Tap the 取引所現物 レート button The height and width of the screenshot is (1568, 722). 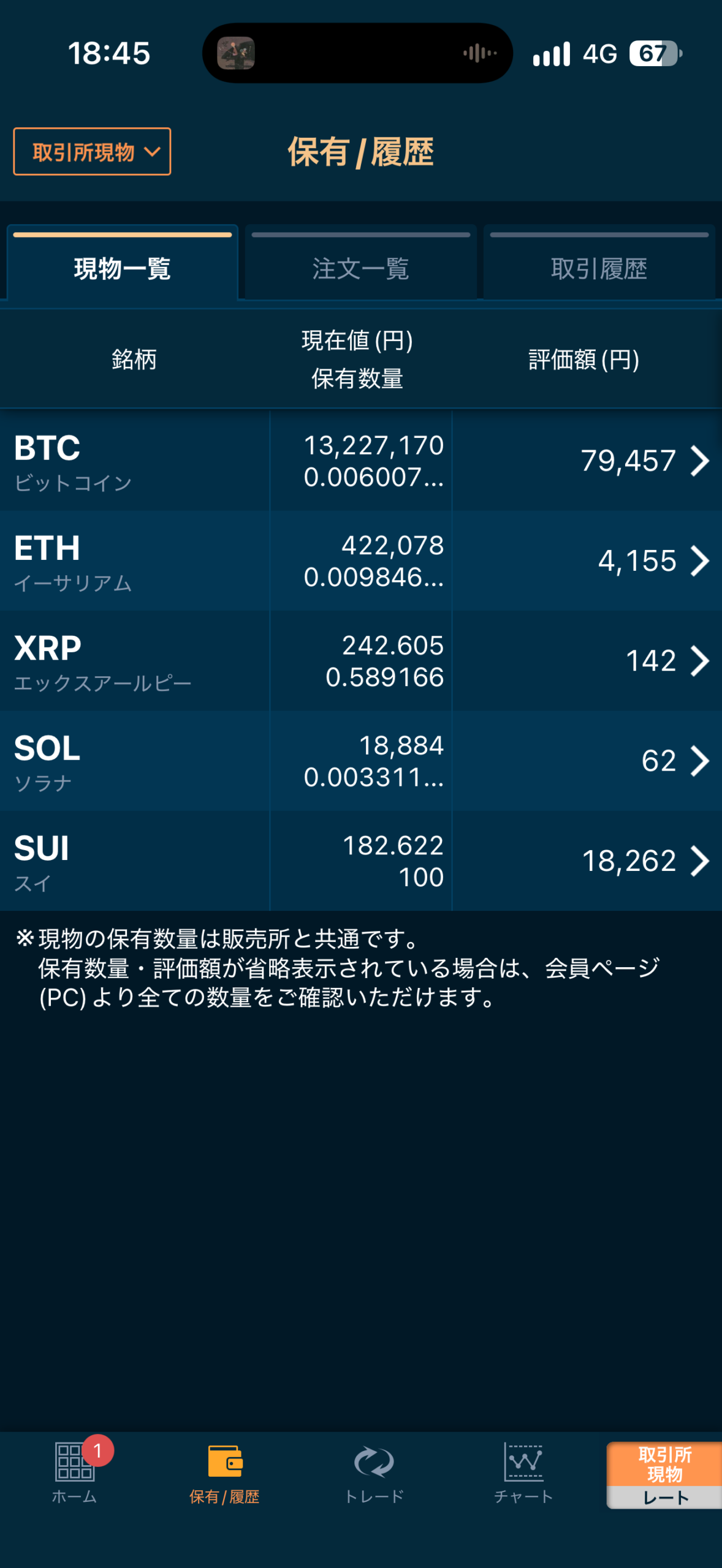point(664,1475)
